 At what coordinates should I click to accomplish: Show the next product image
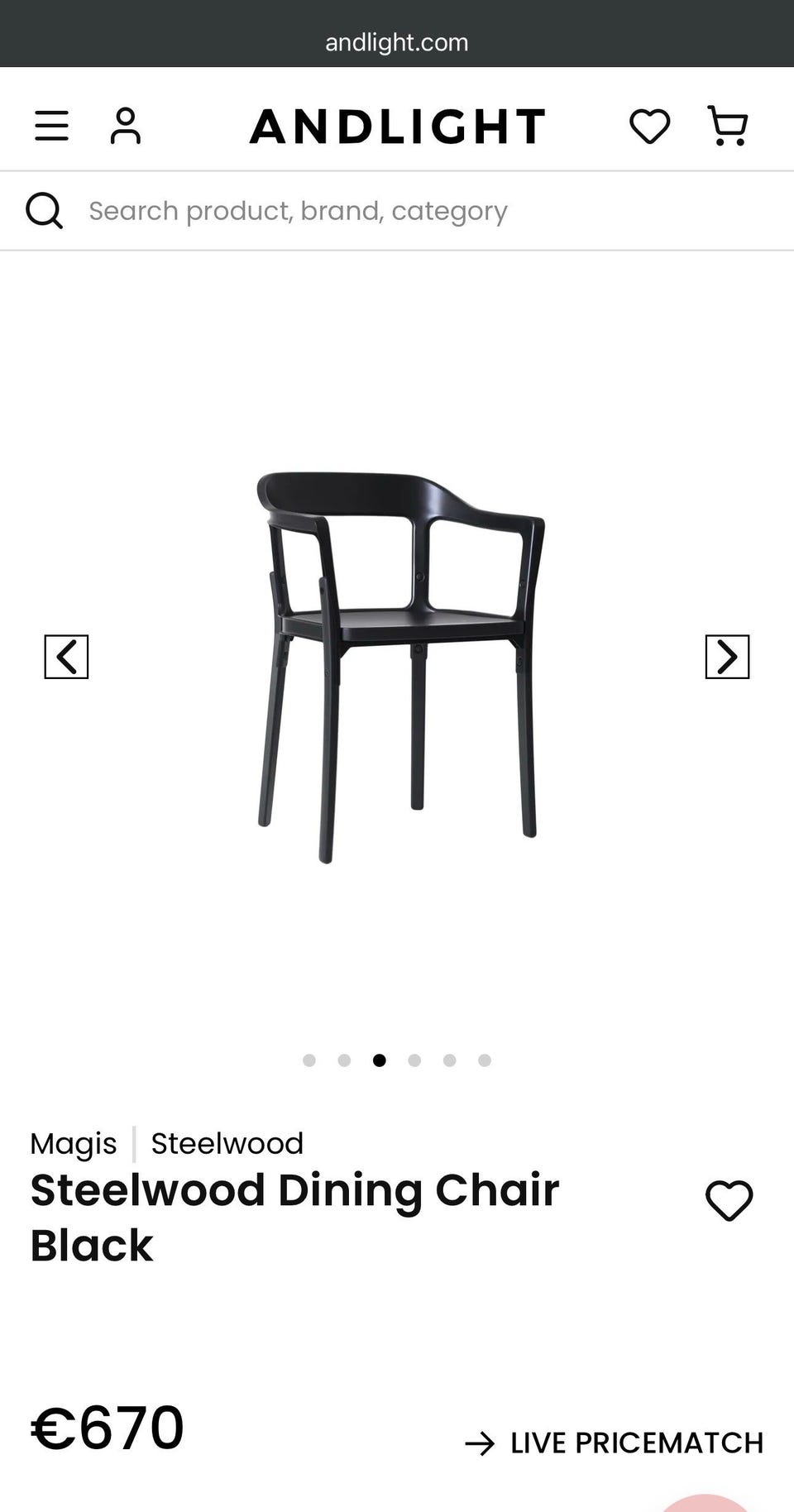pos(727,657)
